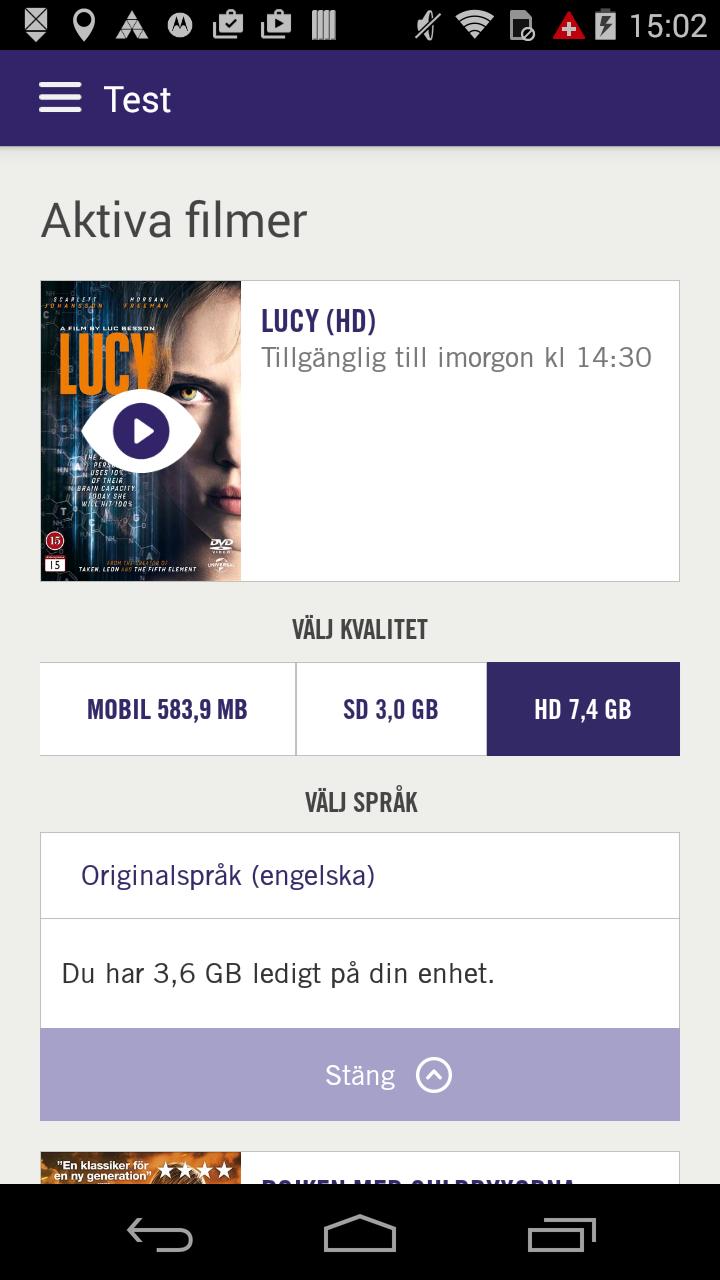Play the LUCY movie

click(x=141, y=431)
